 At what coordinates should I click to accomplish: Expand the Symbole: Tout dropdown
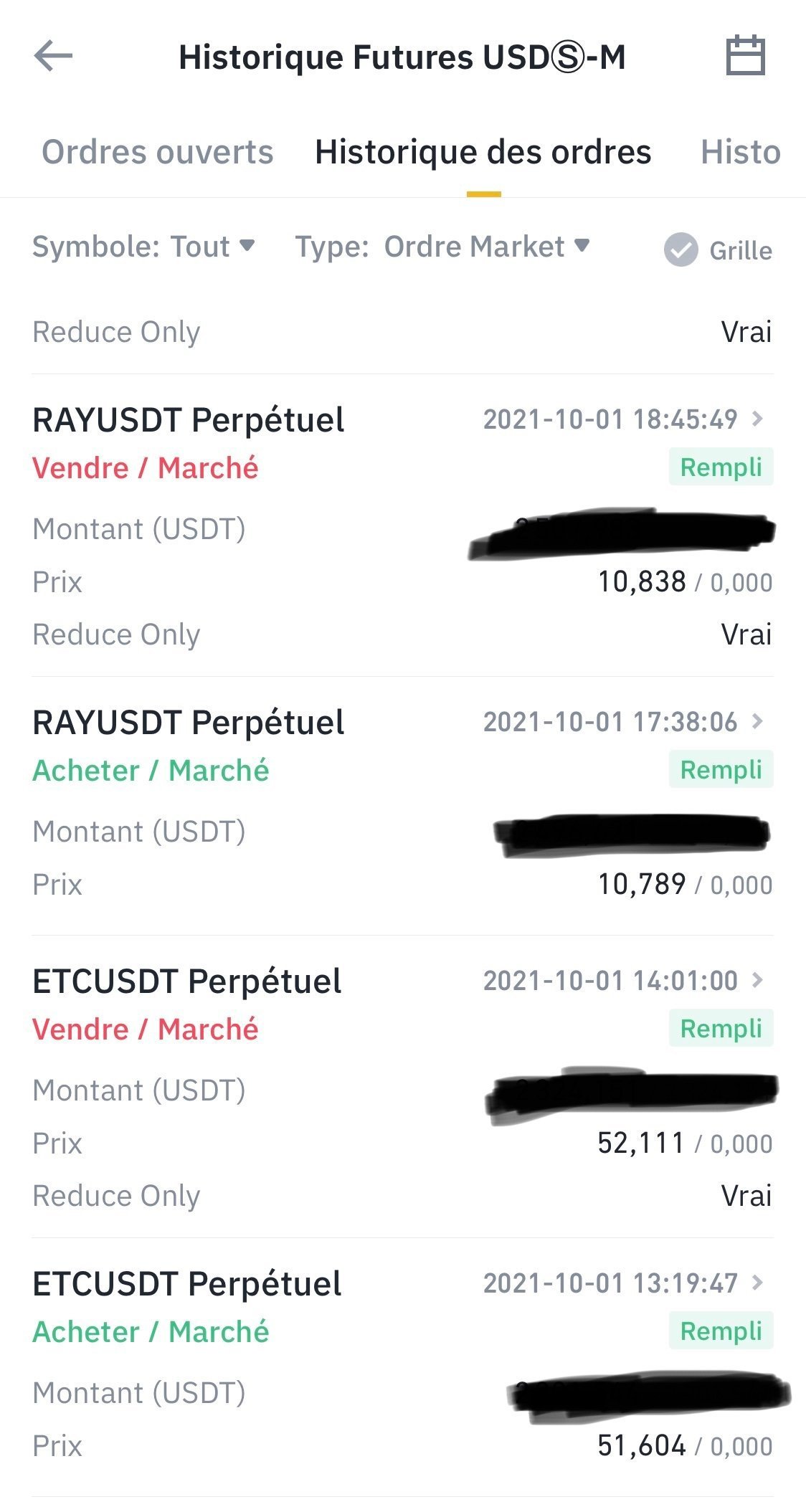tap(143, 247)
